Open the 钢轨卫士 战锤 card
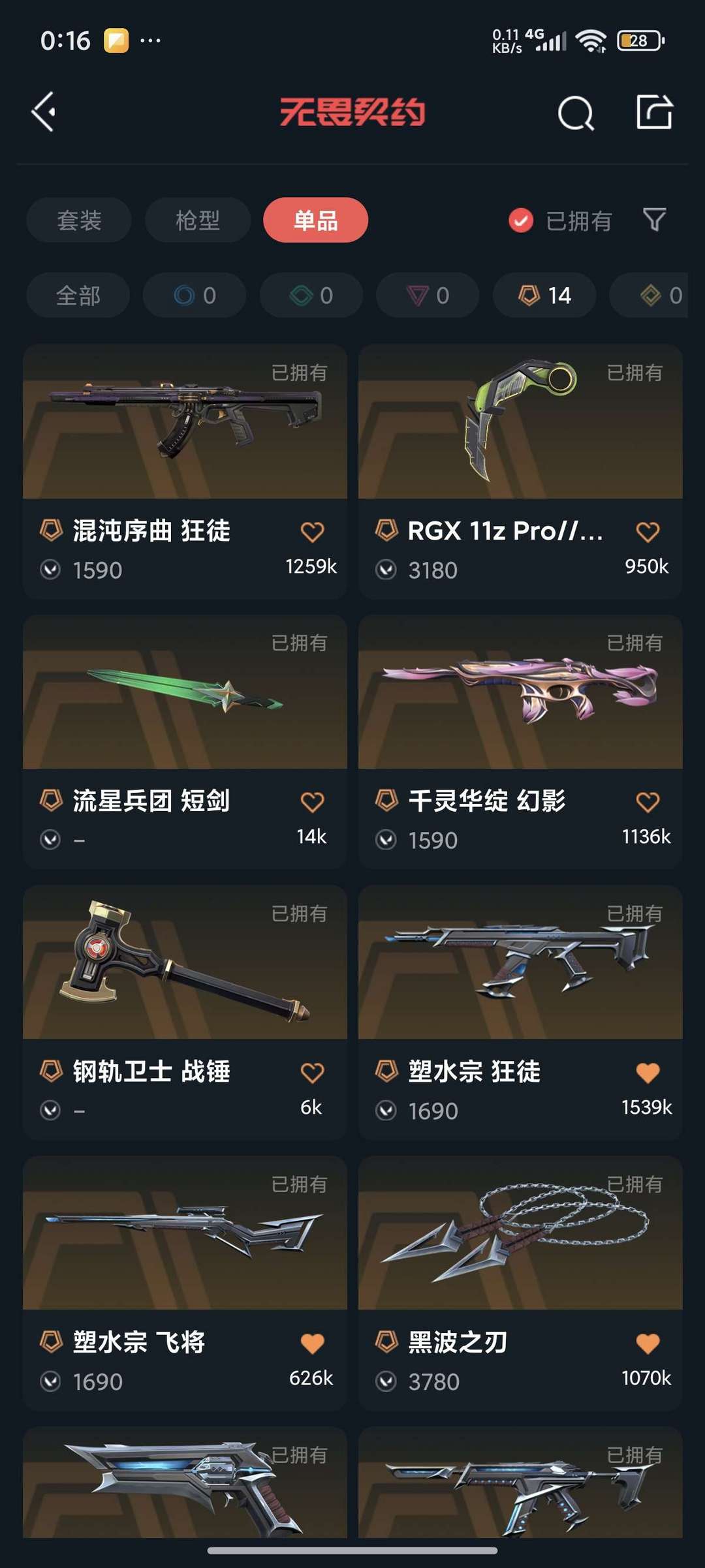705x1568 pixels. click(185, 1012)
